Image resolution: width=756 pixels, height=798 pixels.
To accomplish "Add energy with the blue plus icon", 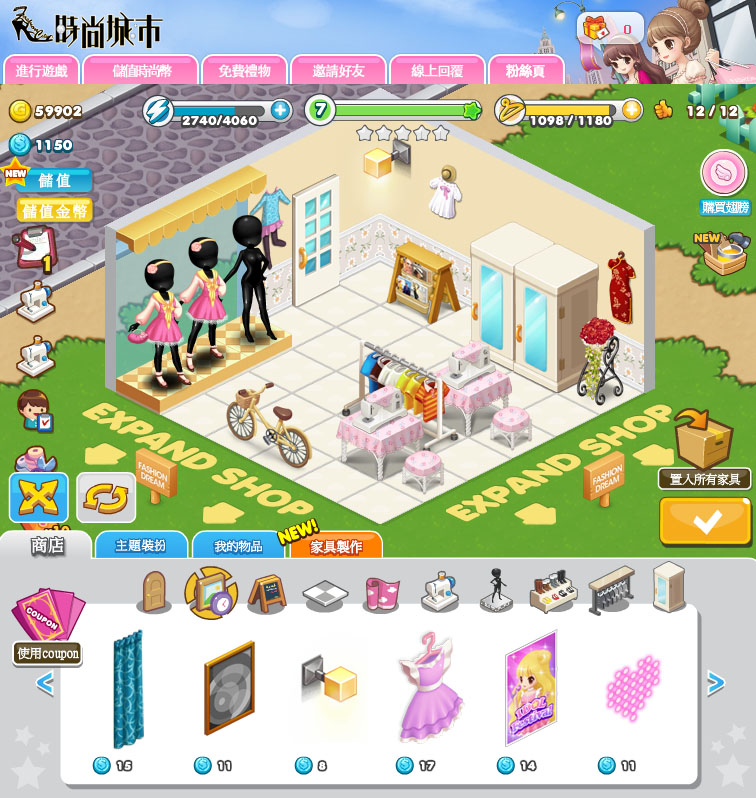I will (x=281, y=110).
